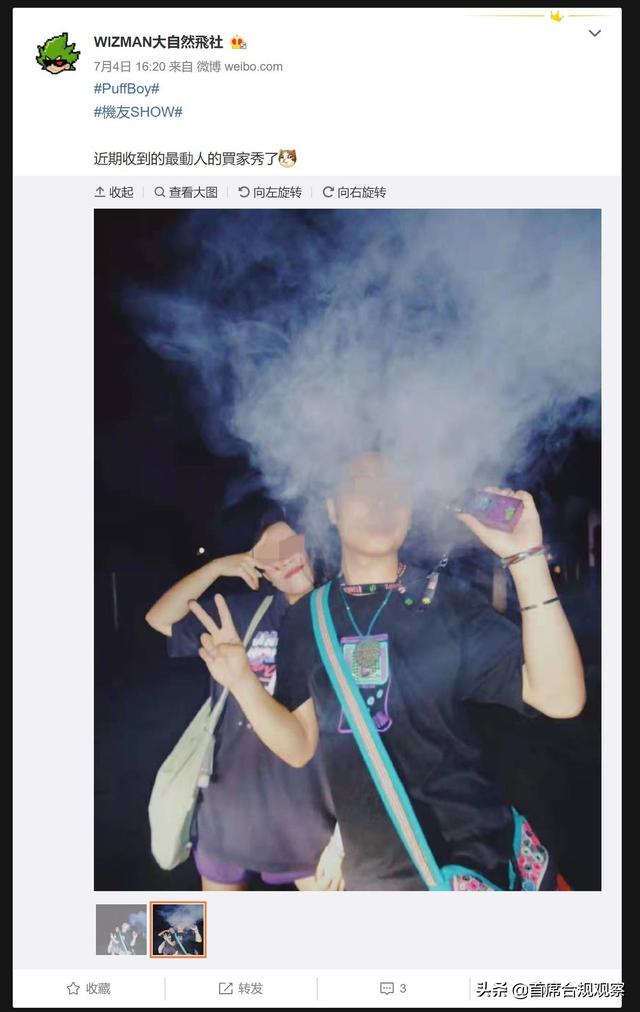The image size is (640, 1012).
Task: Repost via the 转发 button
Action: pyautogui.click(x=241, y=988)
